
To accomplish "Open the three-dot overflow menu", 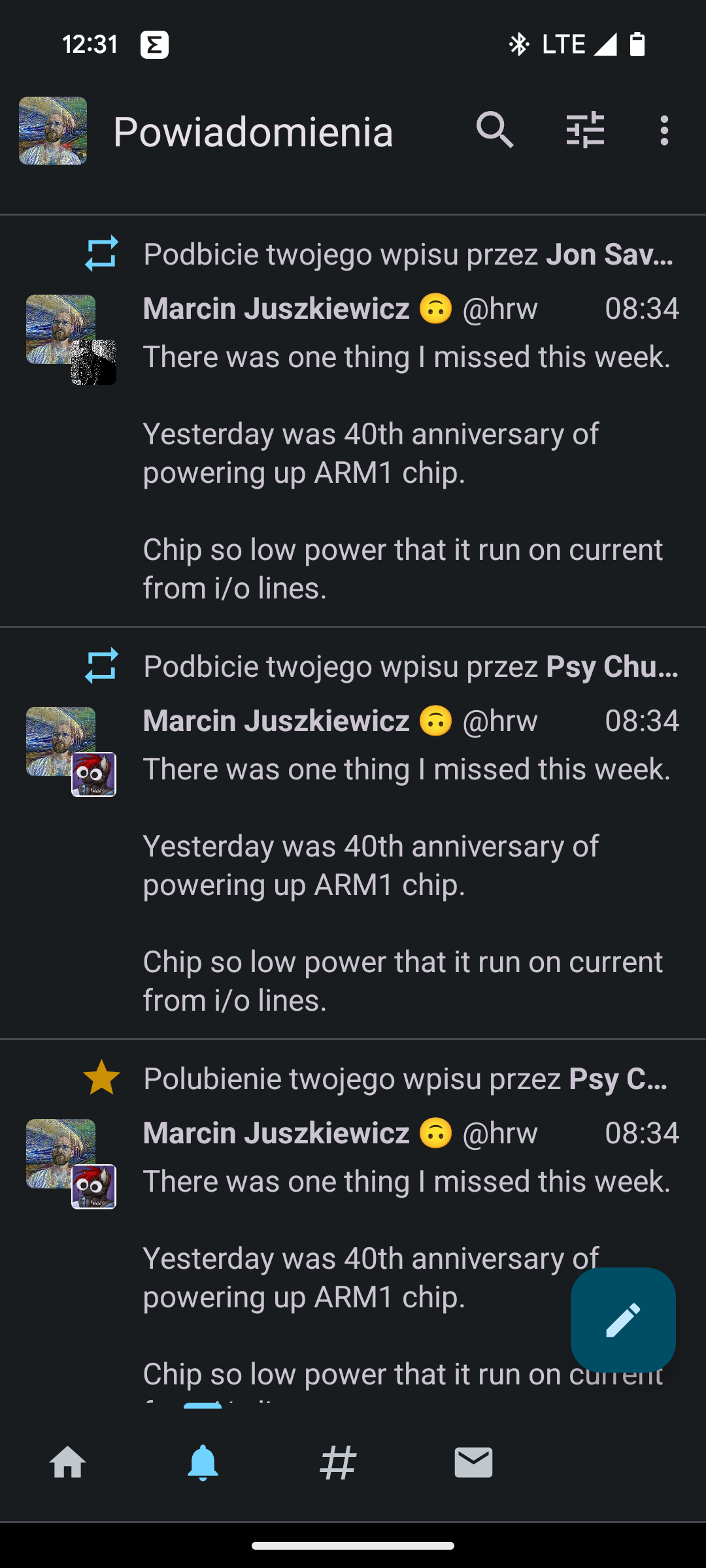I will 664,130.
